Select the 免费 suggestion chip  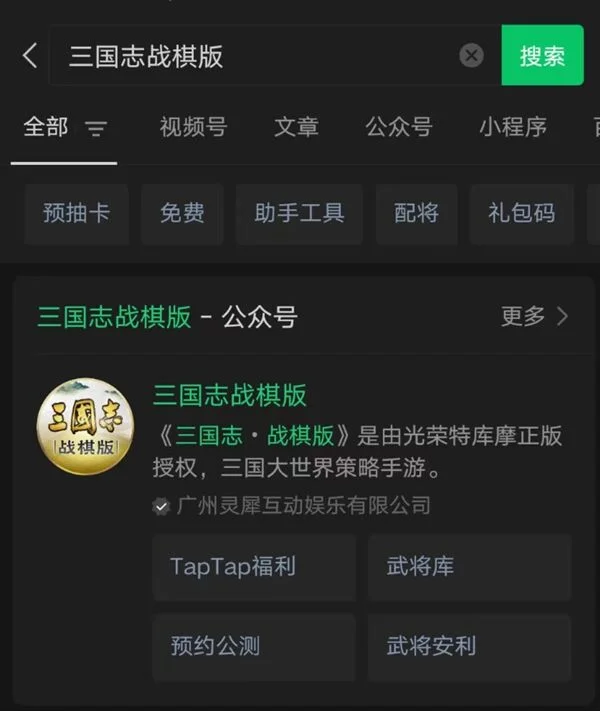point(182,213)
